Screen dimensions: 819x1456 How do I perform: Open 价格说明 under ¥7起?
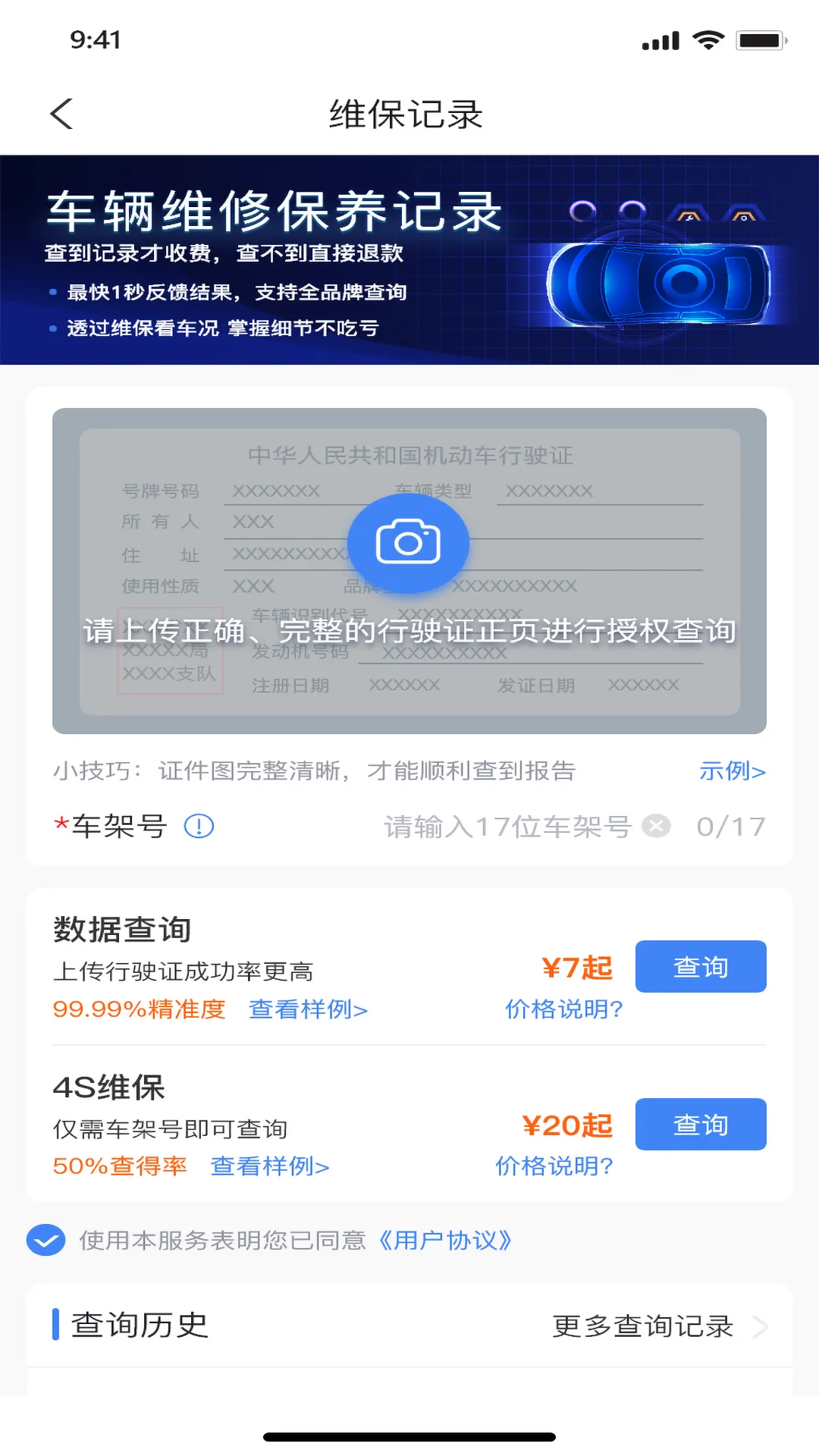[563, 1009]
